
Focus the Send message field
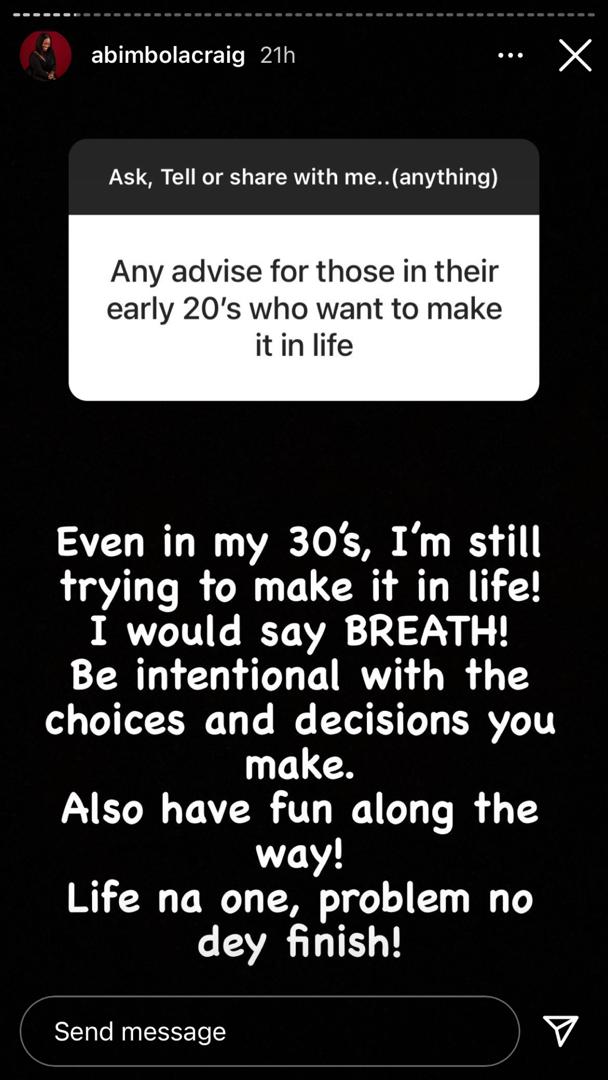coord(270,1031)
